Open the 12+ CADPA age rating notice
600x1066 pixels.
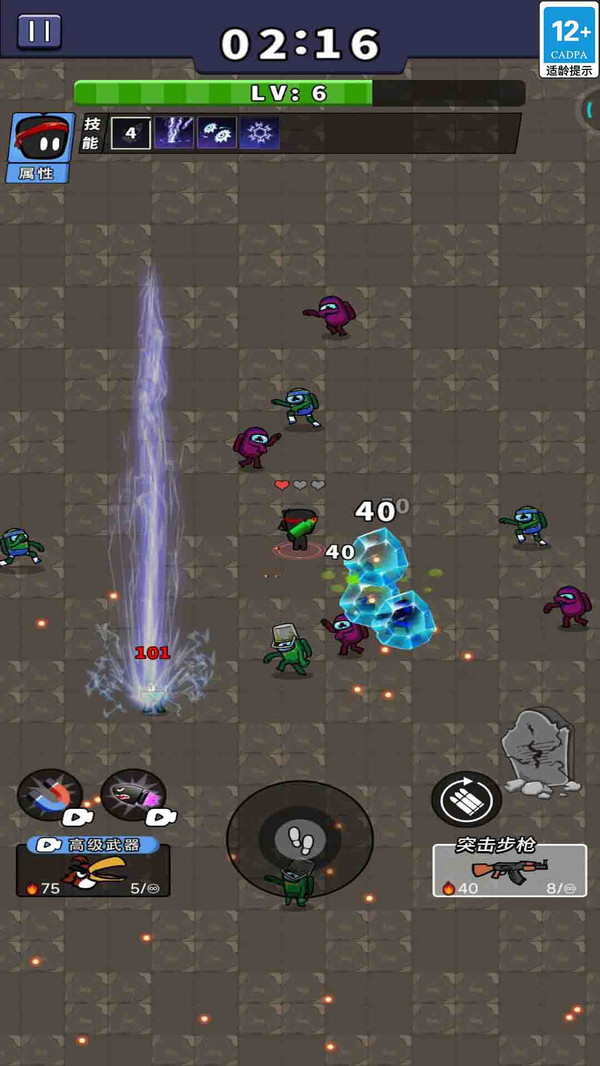coord(569,39)
